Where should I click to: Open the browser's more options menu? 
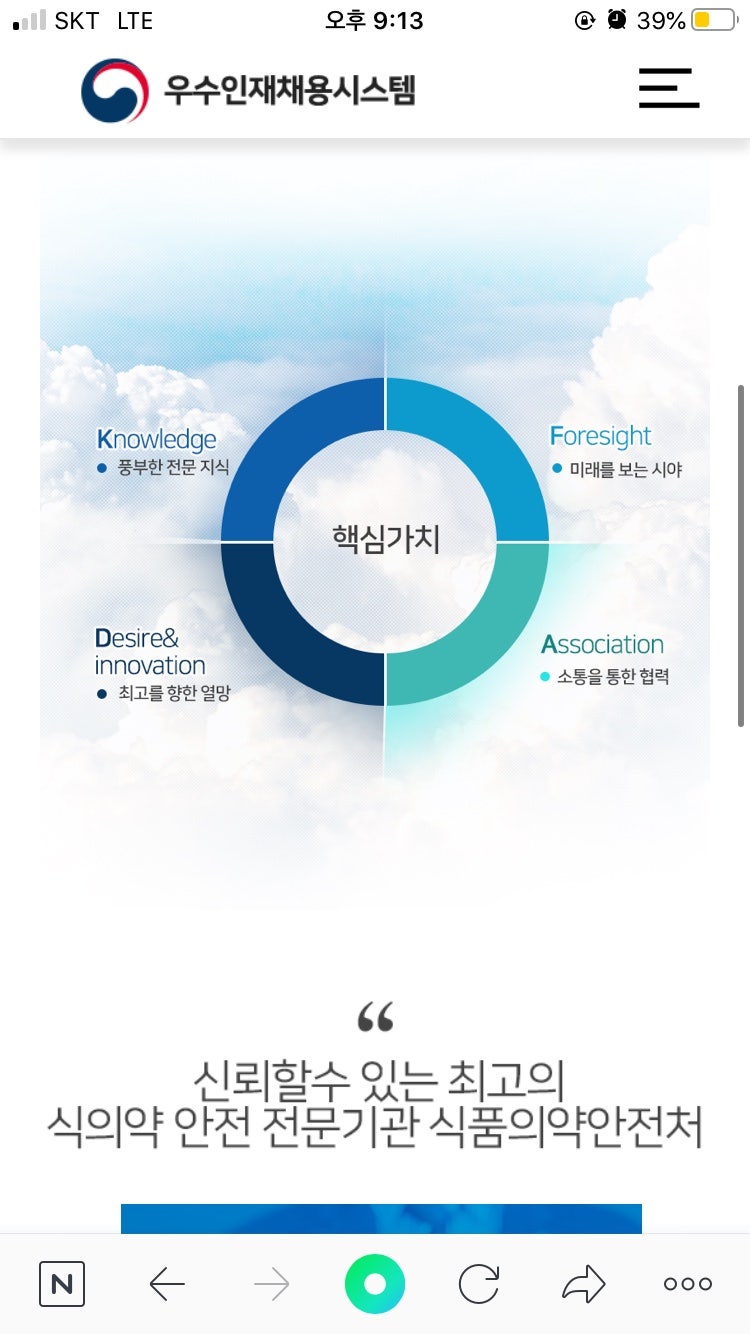tap(688, 1284)
